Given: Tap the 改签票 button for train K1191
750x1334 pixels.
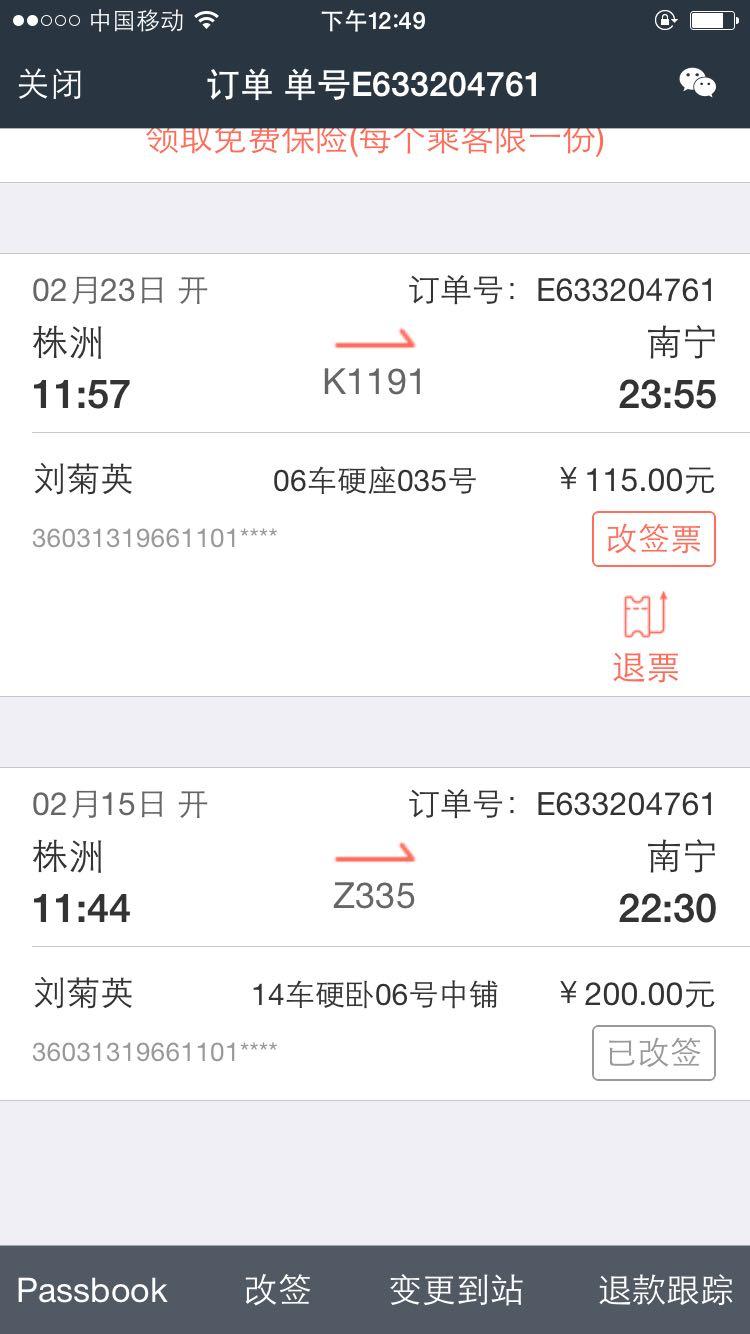Looking at the screenshot, I should [x=653, y=539].
